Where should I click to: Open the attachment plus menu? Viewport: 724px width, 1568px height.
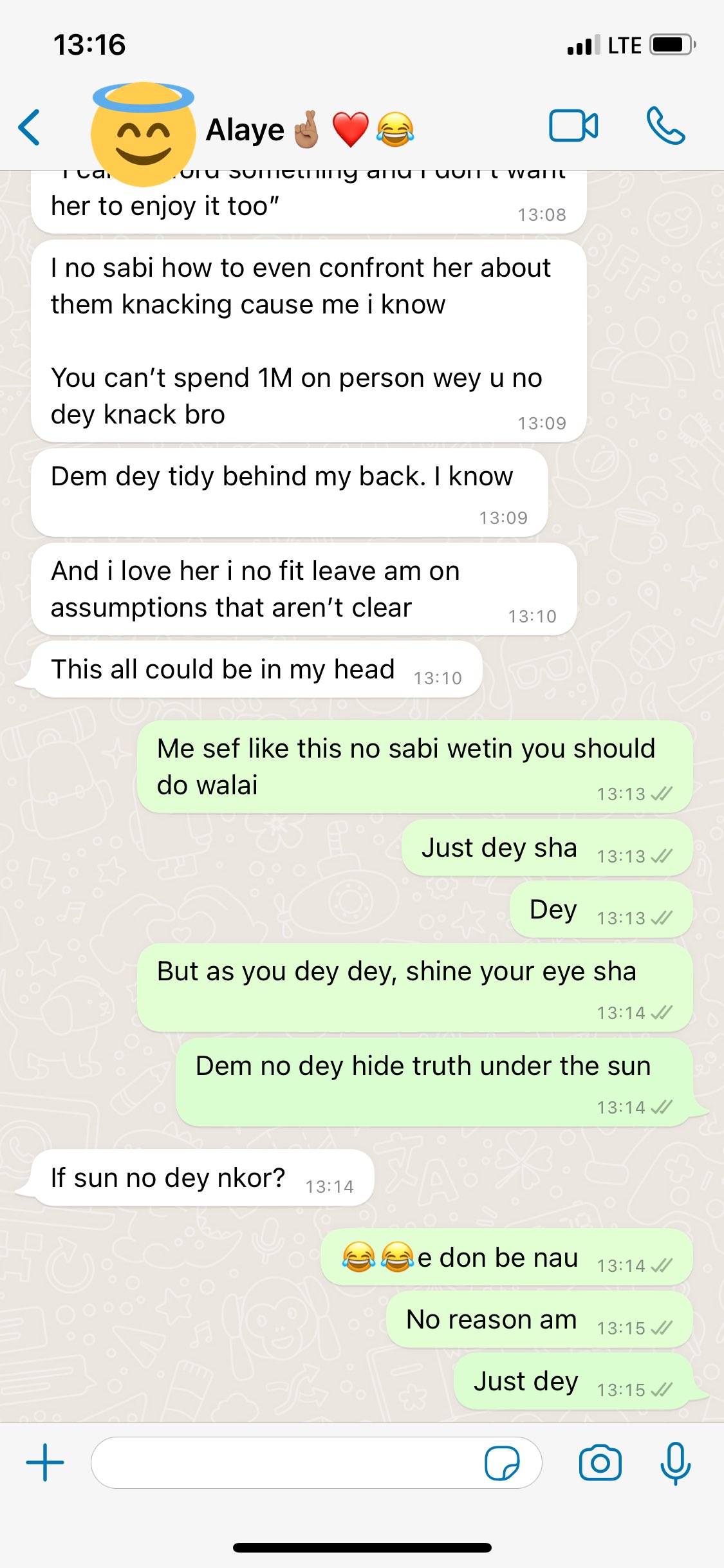(x=45, y=1462)
